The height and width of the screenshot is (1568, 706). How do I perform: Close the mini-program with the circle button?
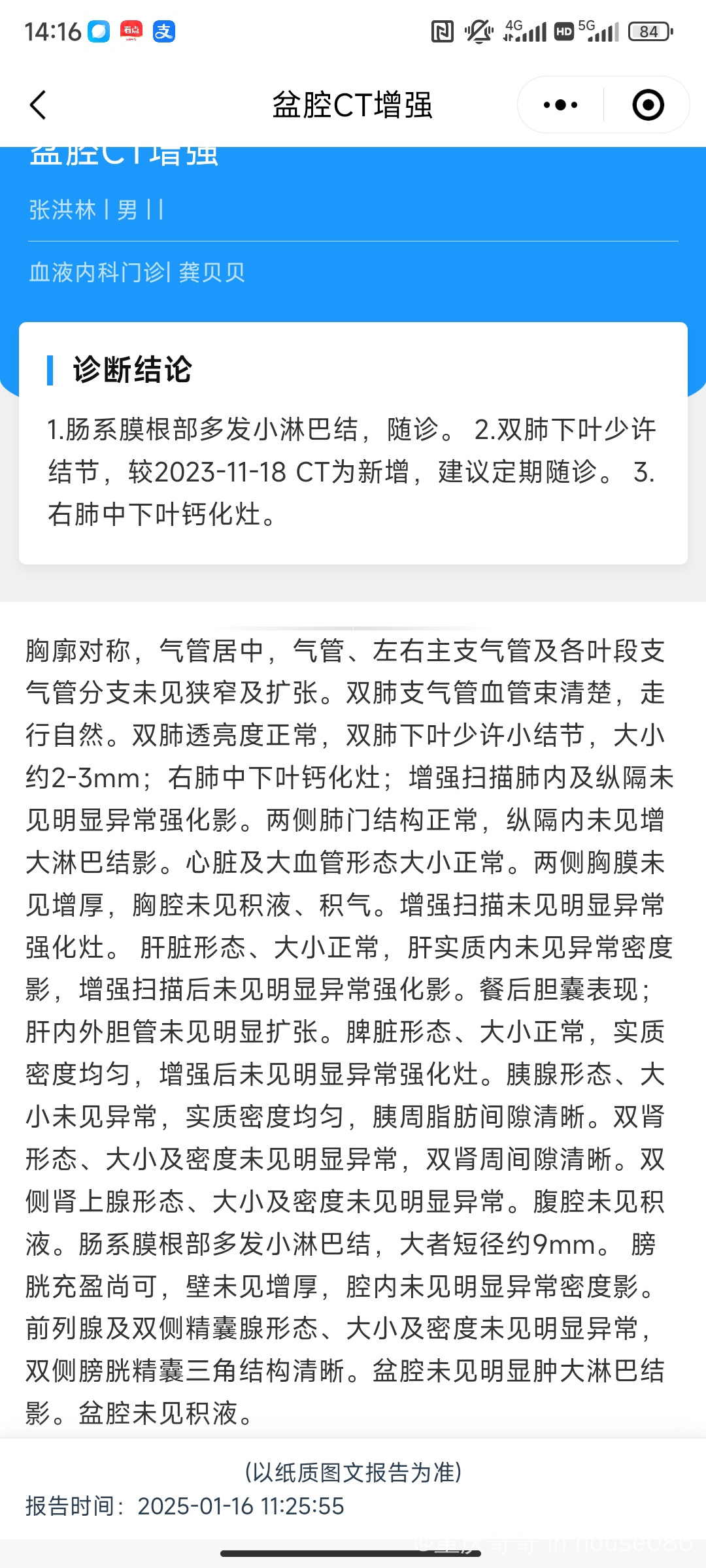[648, 105]
